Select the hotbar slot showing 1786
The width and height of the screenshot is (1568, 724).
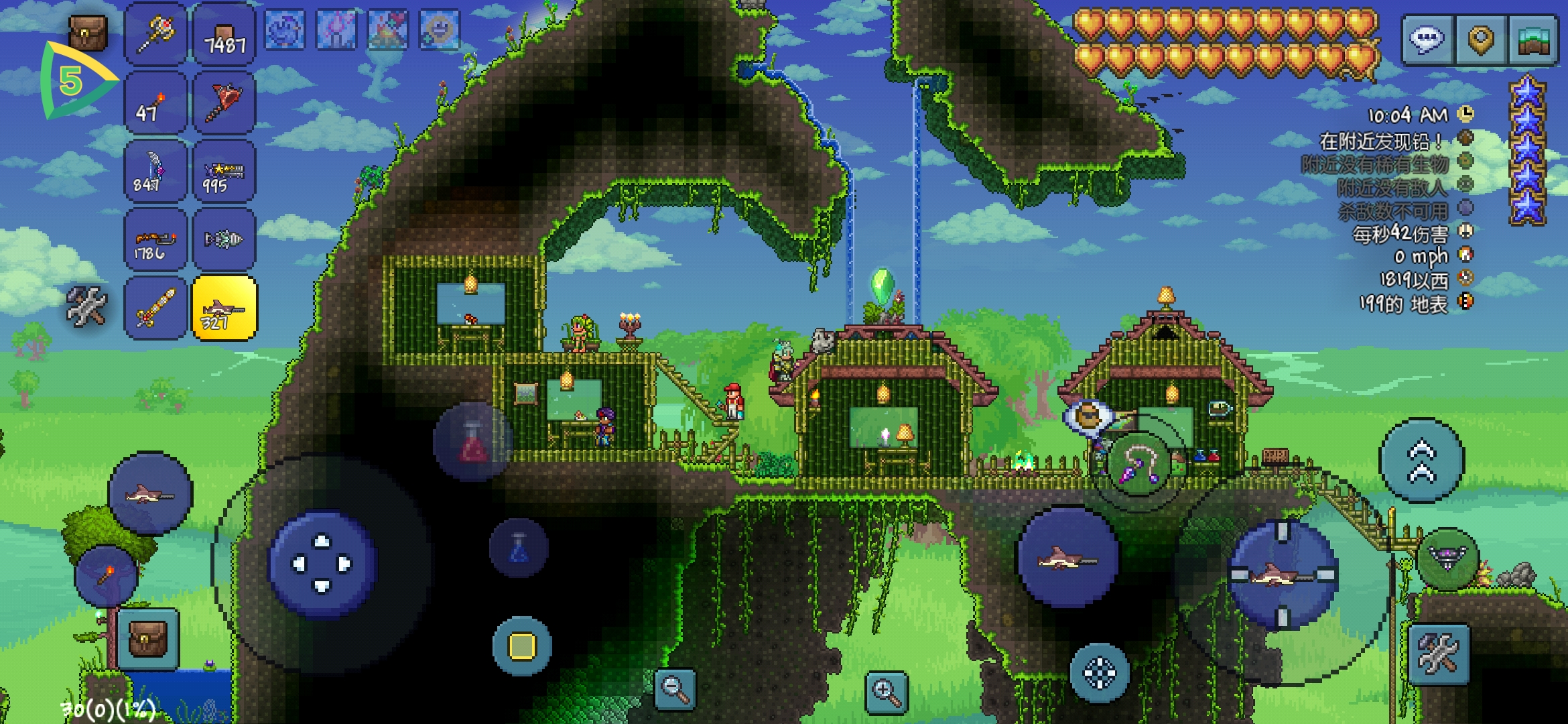coord(155,239)
